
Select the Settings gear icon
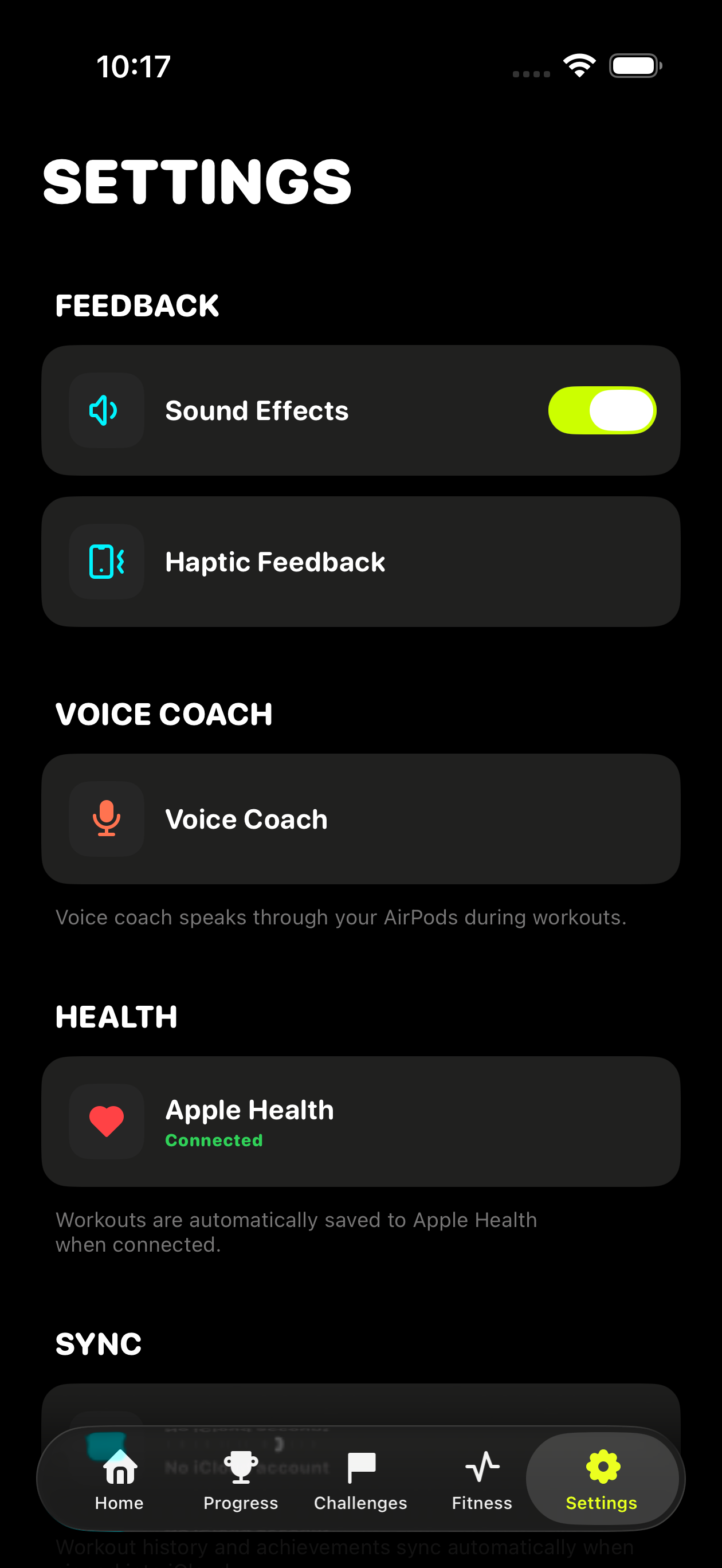[602, 1466]
